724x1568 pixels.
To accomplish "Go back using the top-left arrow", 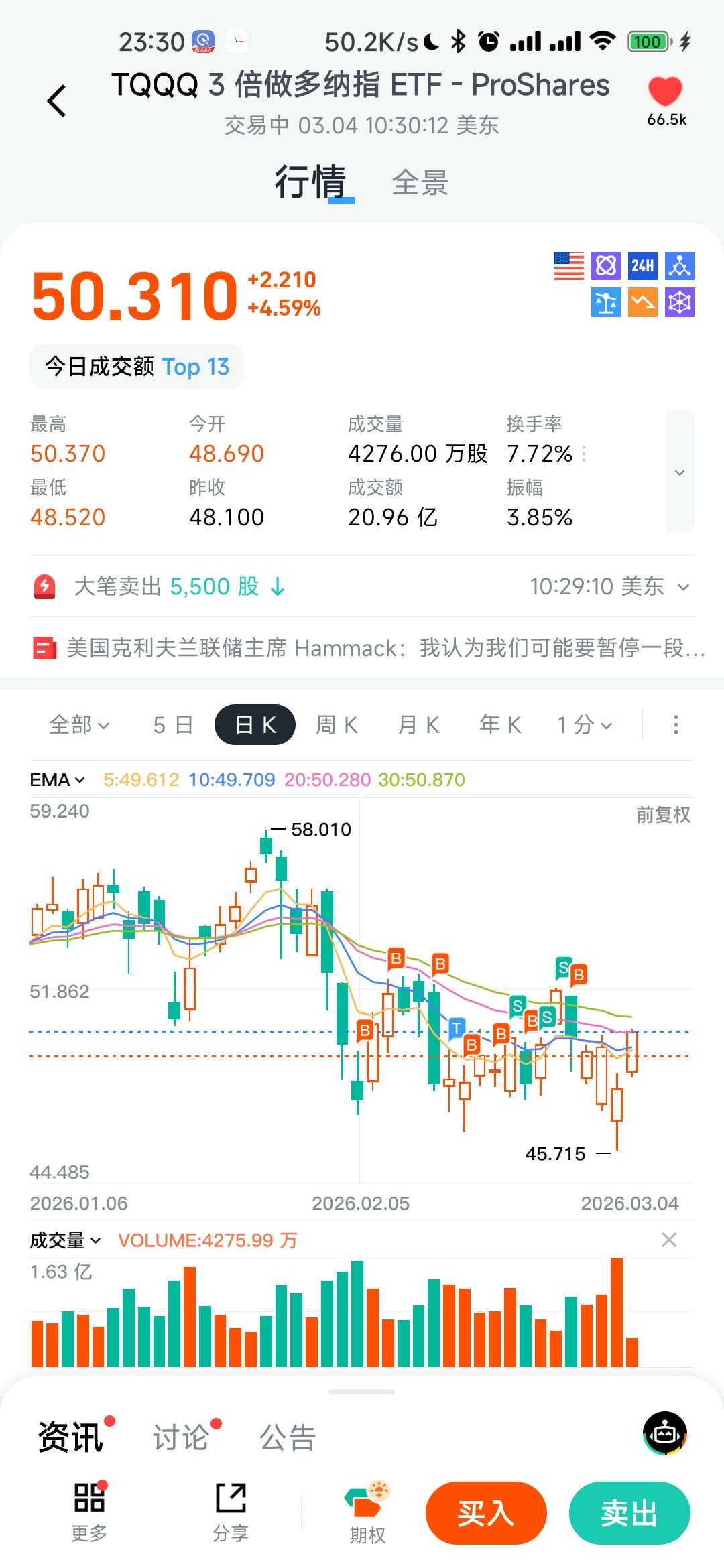I will pyautogui.click(x=57, y=101).
